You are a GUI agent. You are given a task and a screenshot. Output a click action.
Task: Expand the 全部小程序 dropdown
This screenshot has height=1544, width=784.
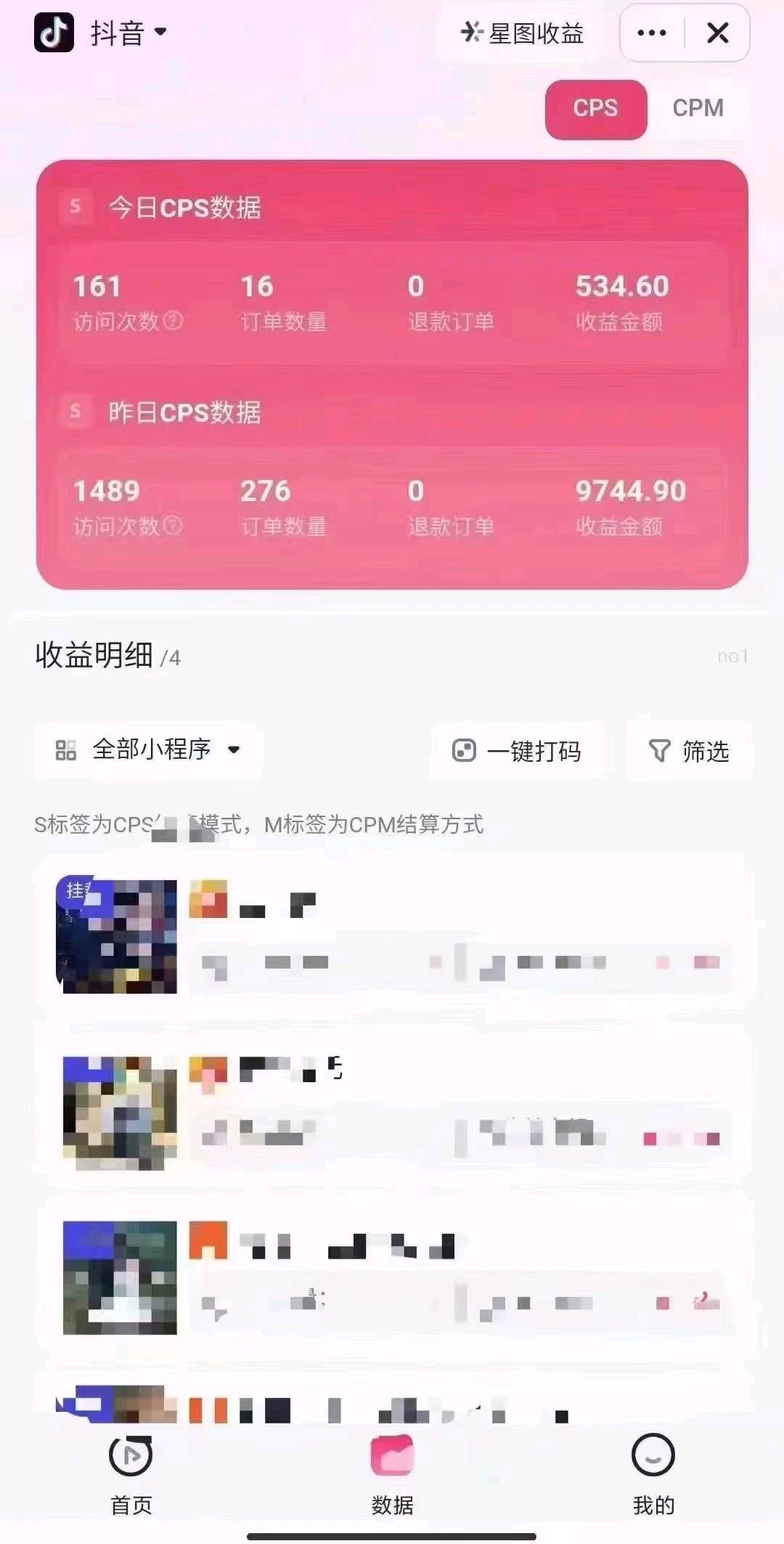click(148, 749)
